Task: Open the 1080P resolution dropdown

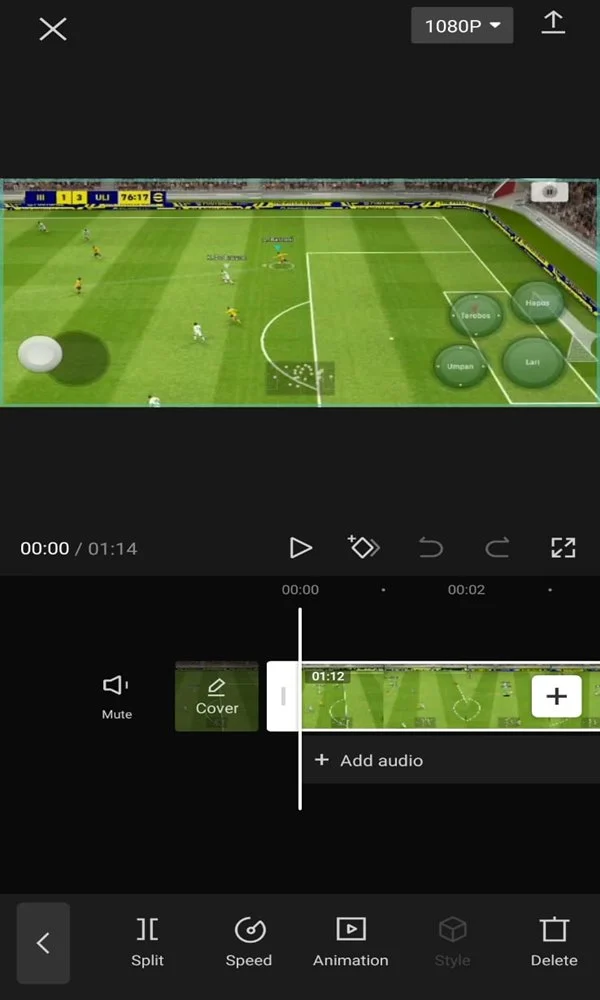Action: 462,26
